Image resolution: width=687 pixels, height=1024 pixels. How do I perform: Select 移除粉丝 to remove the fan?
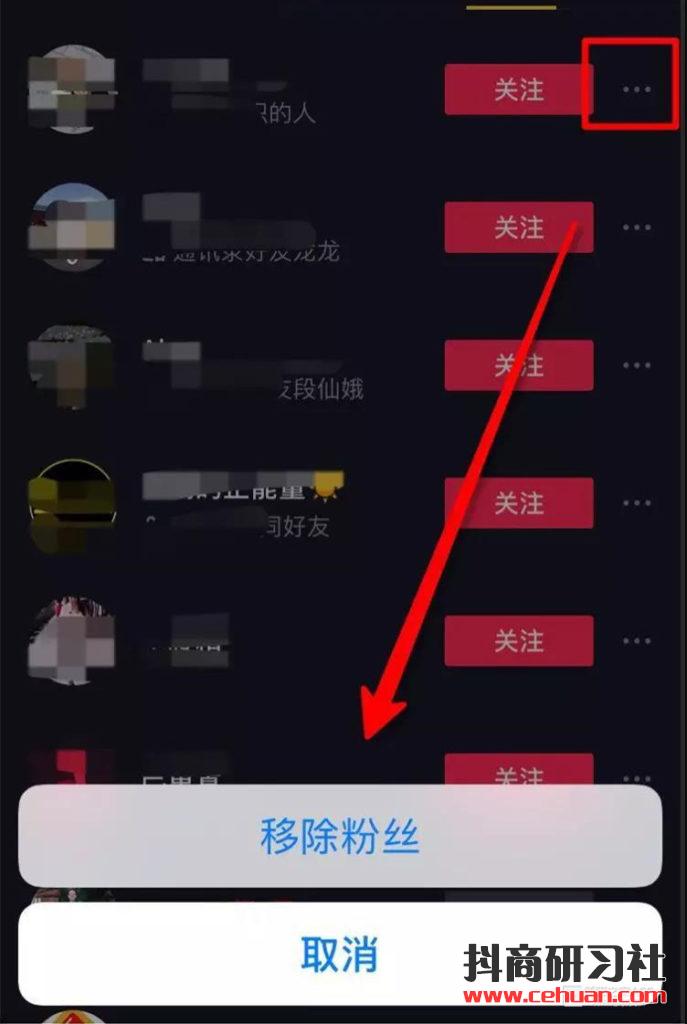point(340,835)
